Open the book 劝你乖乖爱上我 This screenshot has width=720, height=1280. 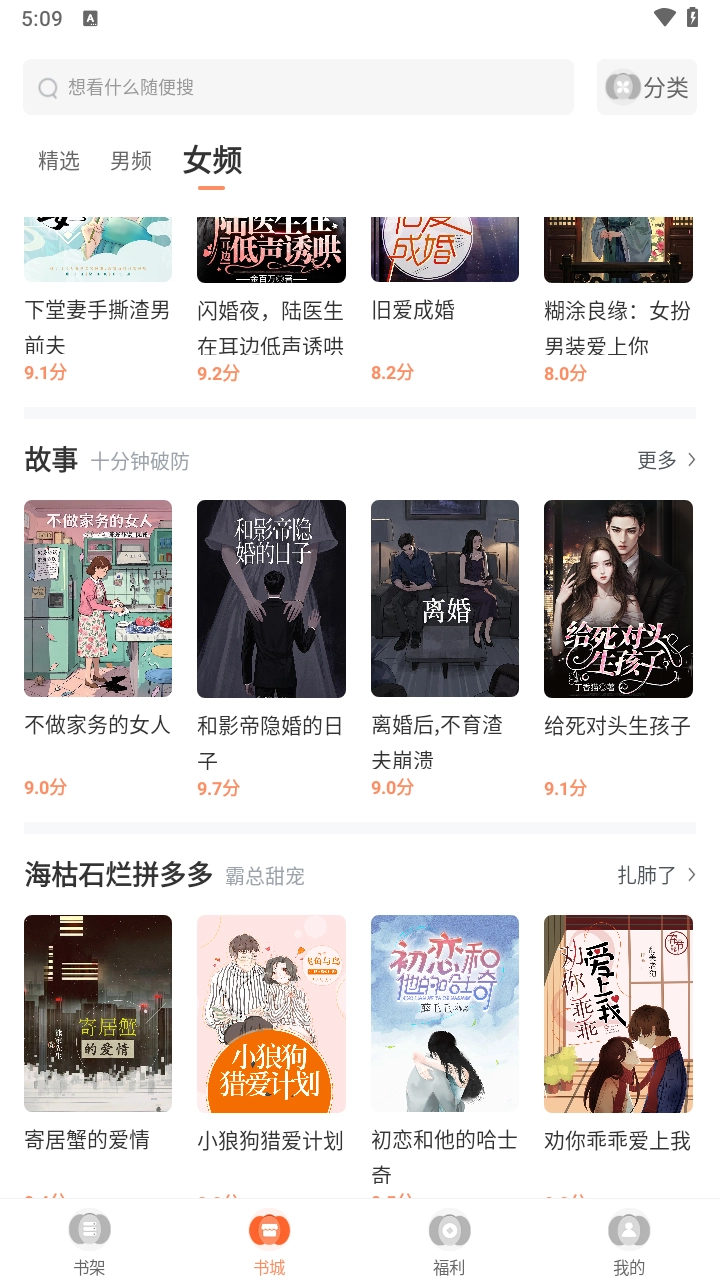point(618,1013)
